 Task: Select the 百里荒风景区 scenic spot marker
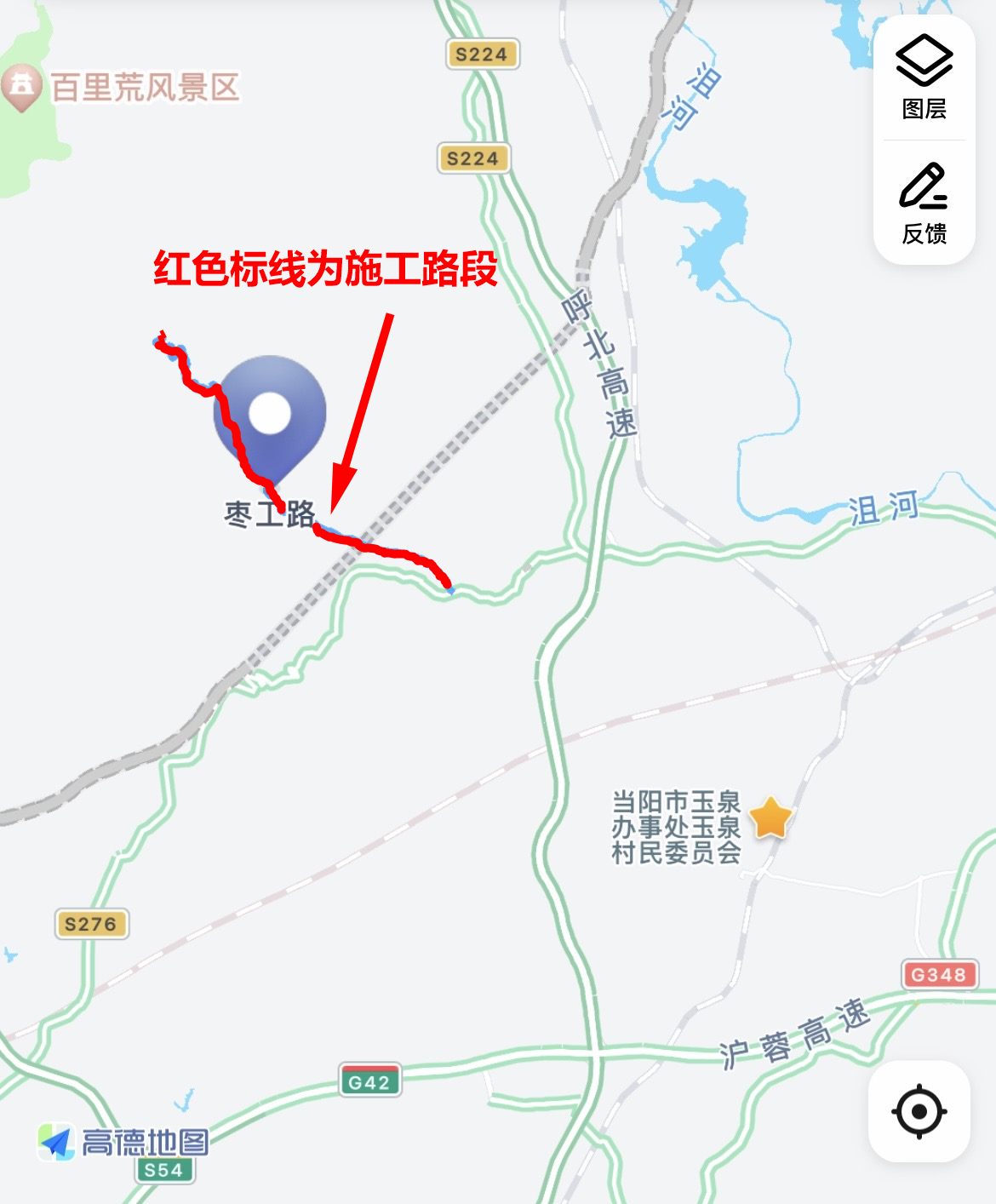click(x=22, y=86)
